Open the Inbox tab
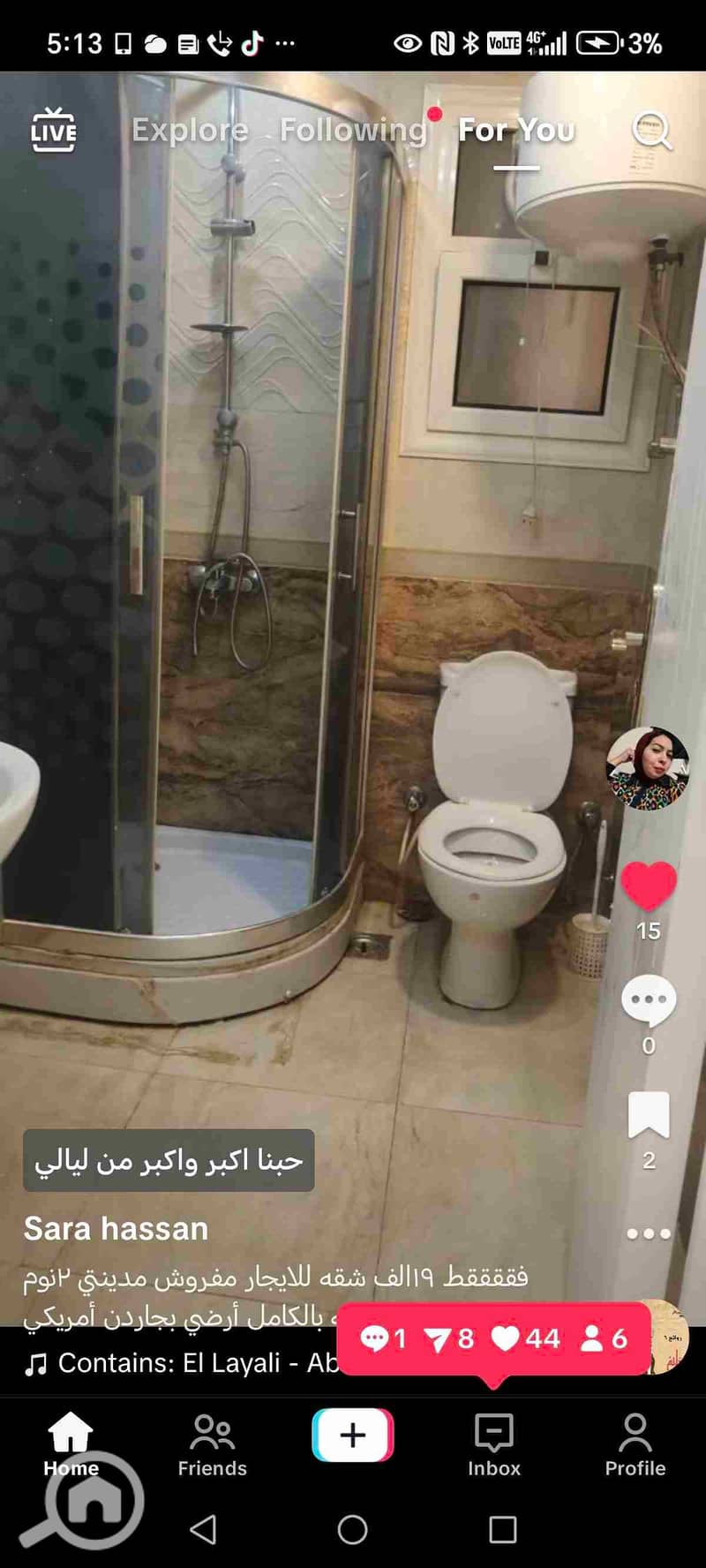The image size is (706, 1568). coord(494,1444)
